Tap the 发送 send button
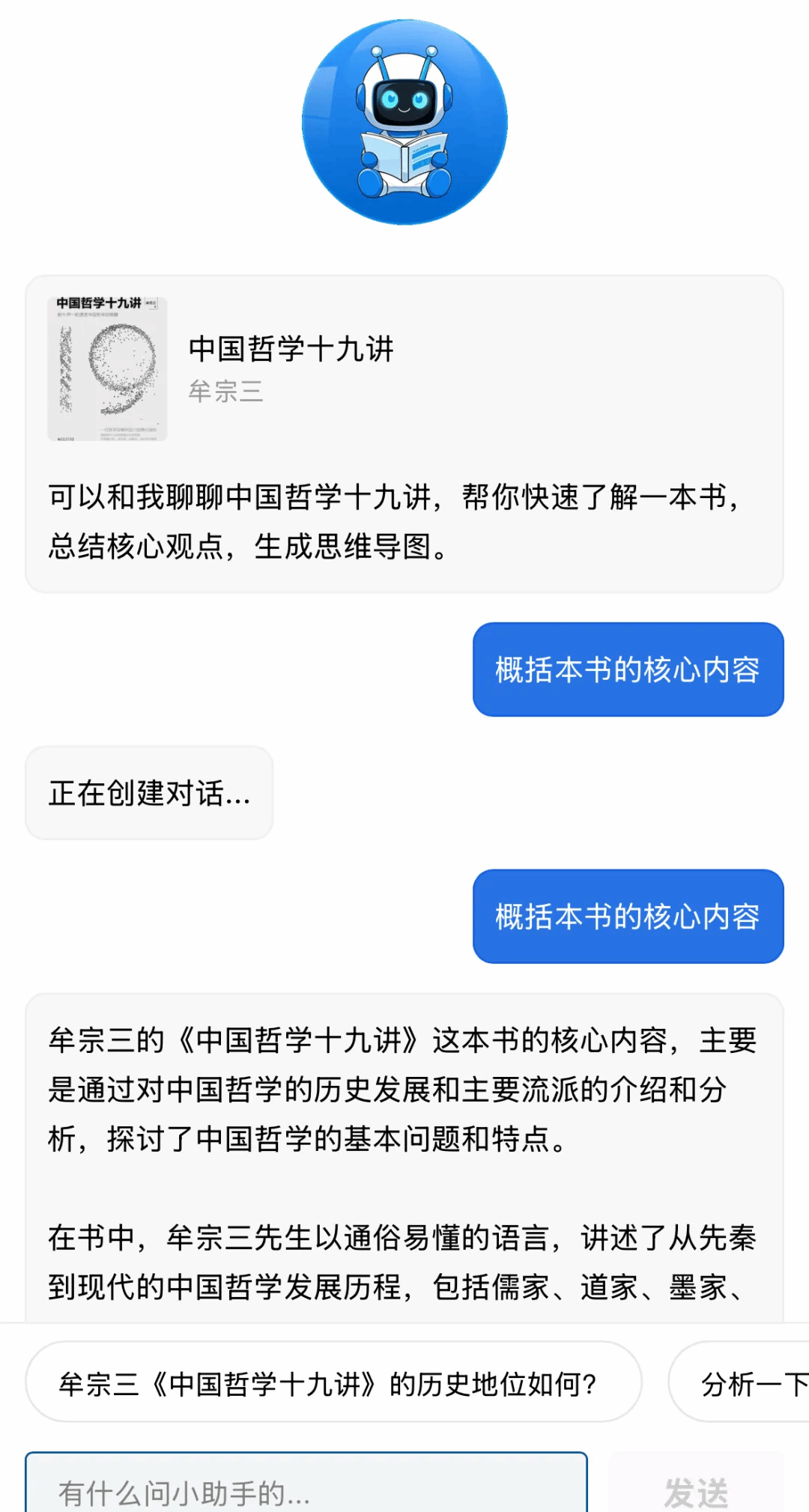Image resolution: width=809 pixels, height=1512 pixels. point(696,1490)
